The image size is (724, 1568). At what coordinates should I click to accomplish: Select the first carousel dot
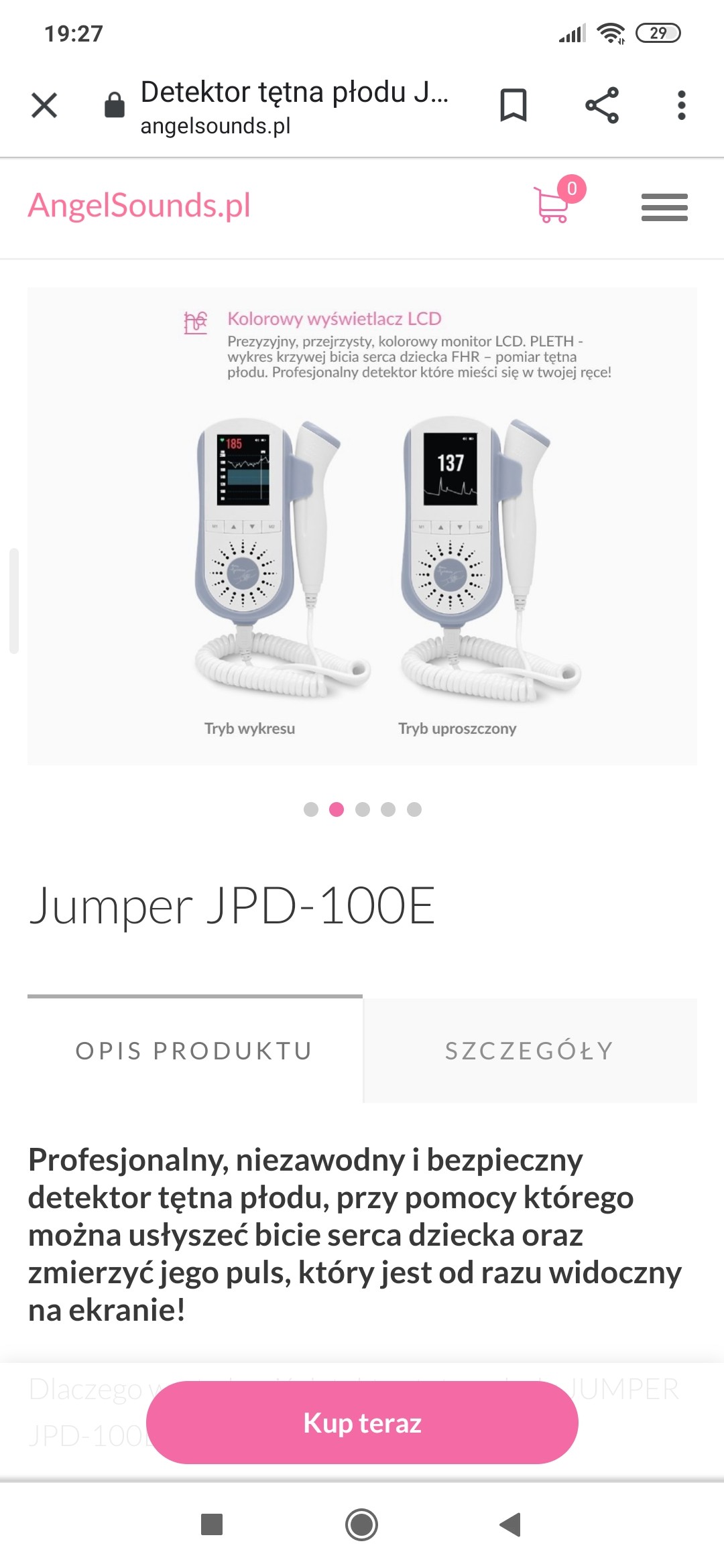[x=311, y=809]
